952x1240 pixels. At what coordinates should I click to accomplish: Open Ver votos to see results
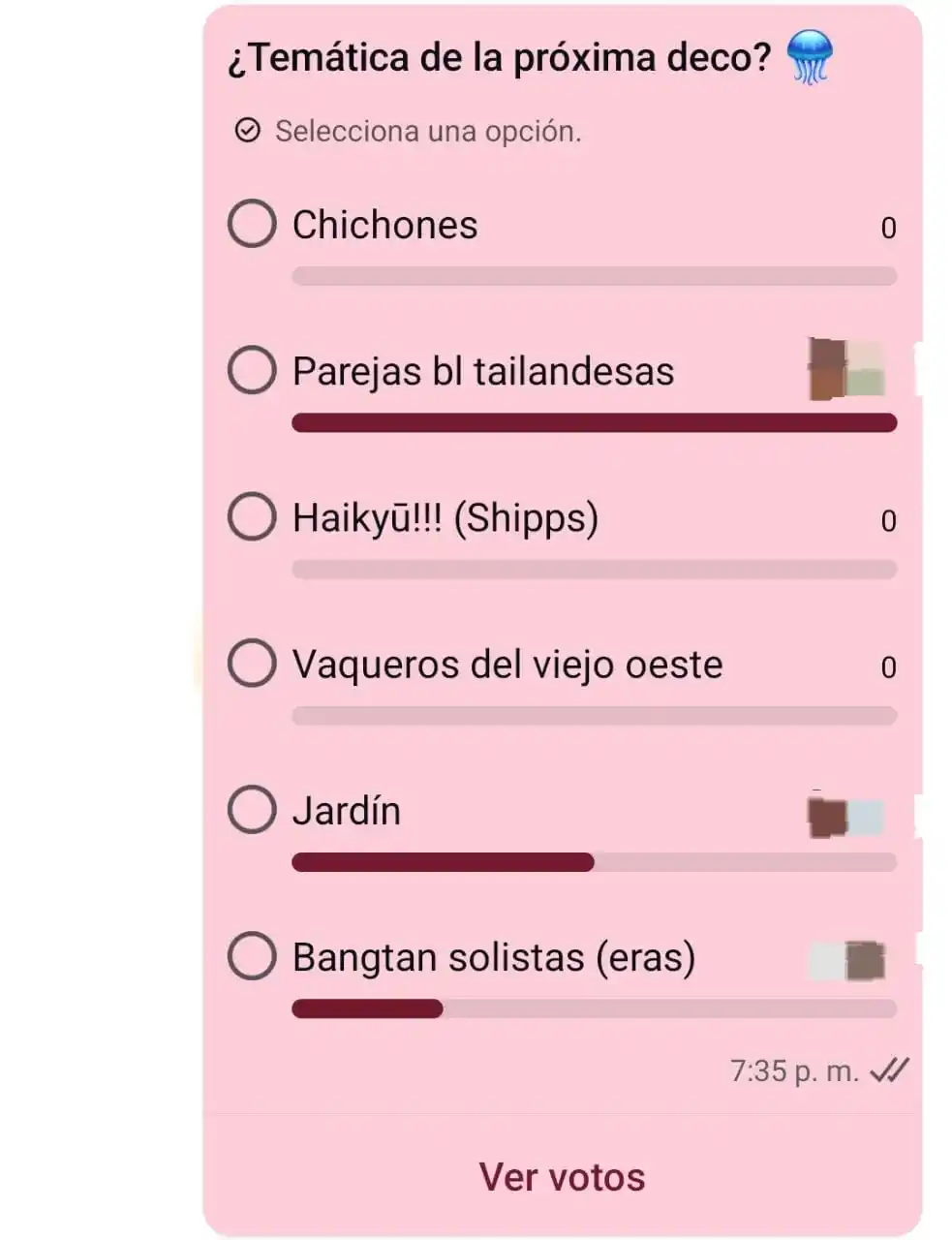pos(562,1177)
